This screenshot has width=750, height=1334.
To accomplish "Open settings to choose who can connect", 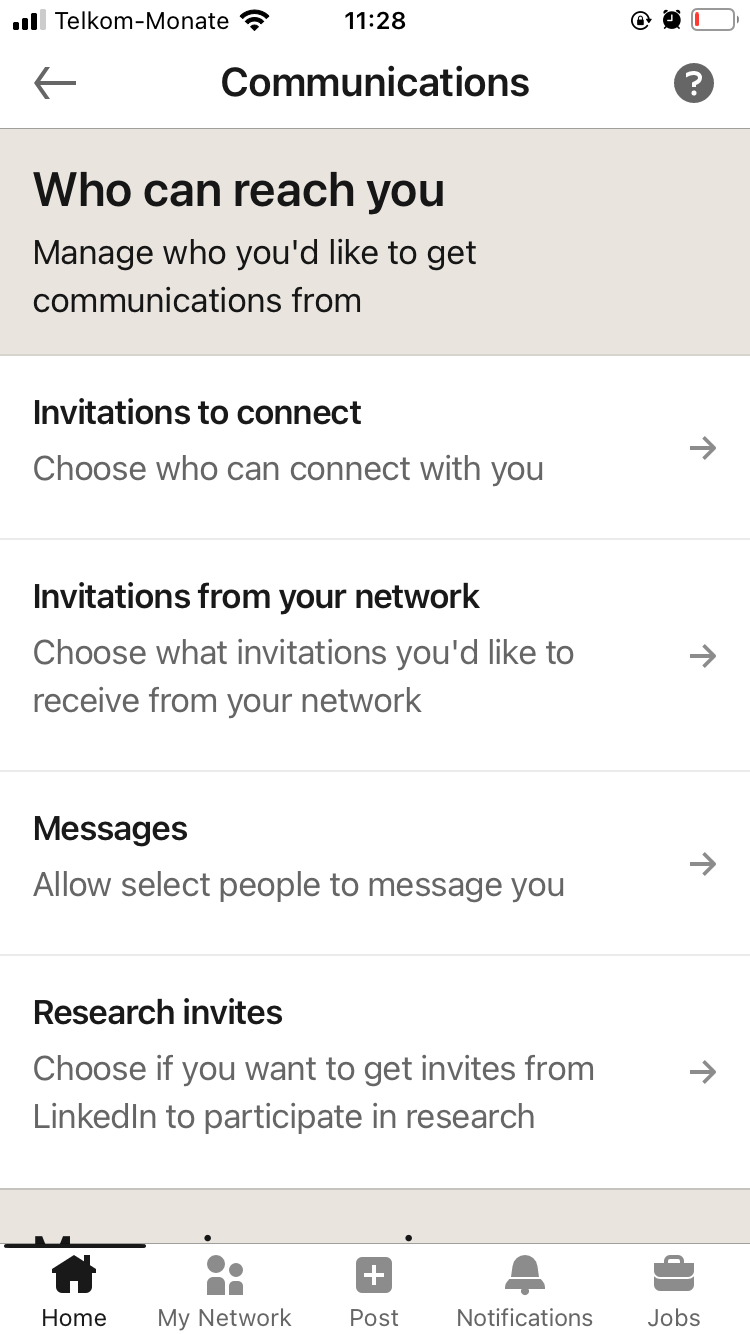I will pyautogui.click(x=288, y=468).
